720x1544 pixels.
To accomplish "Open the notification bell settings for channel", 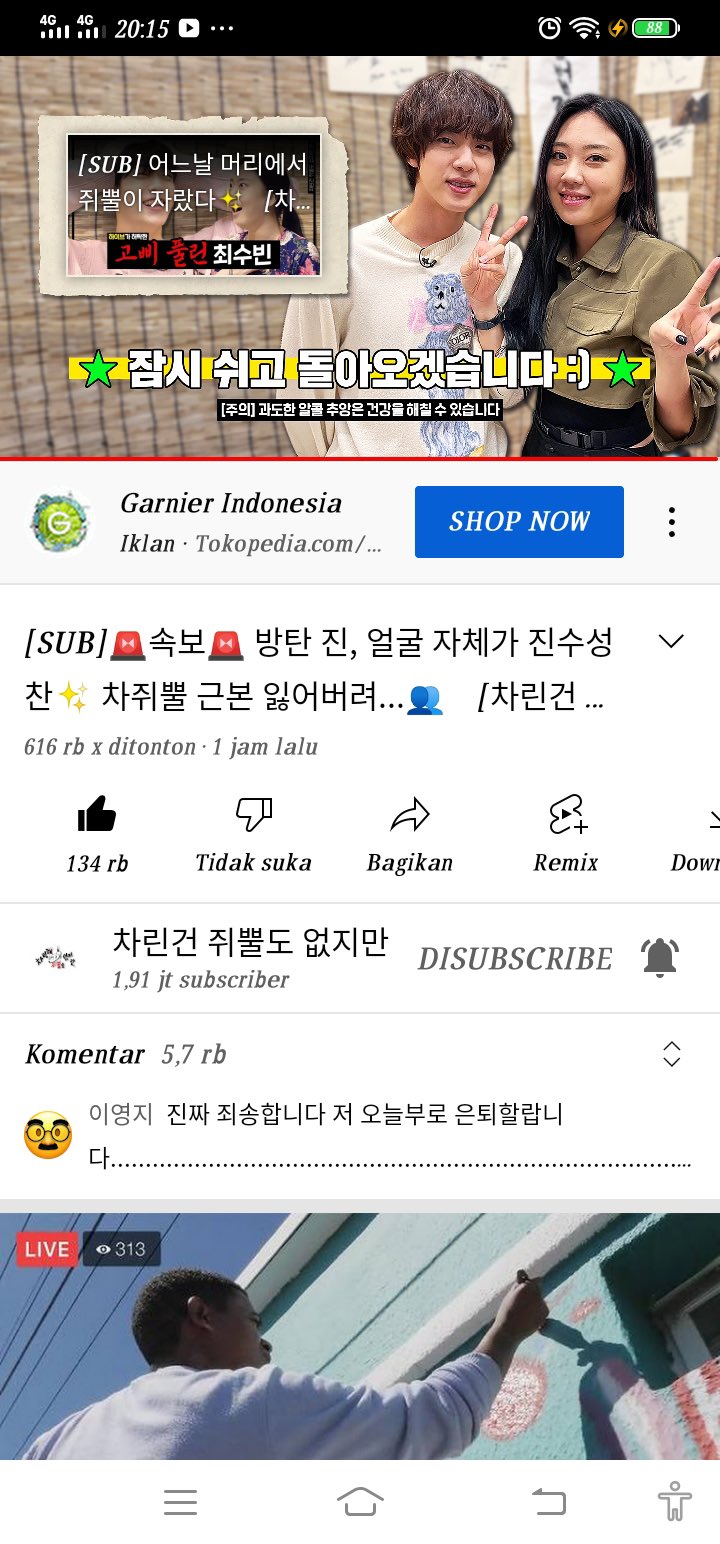I will pos(660,958).
